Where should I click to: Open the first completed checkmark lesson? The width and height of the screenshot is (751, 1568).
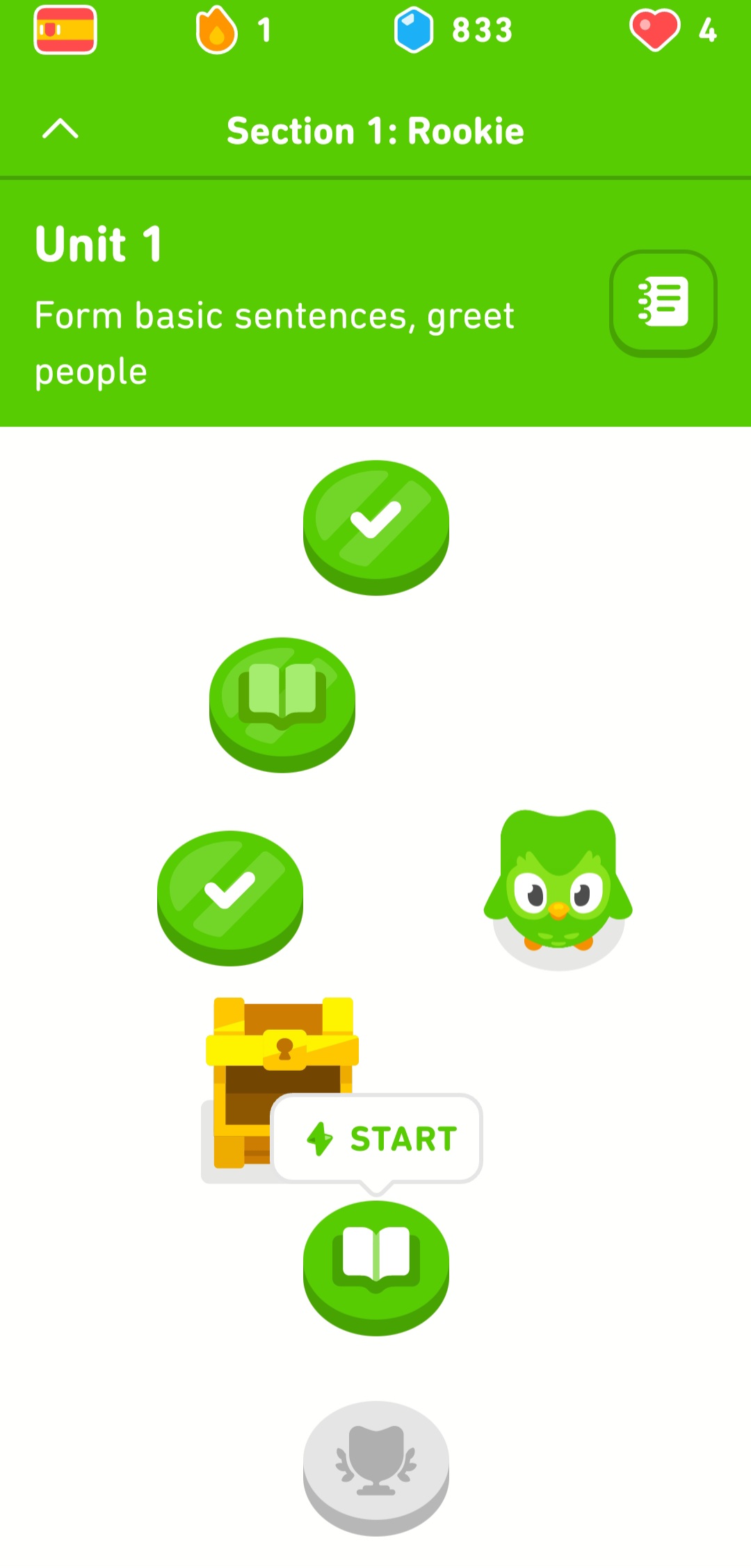coord(375,523)
